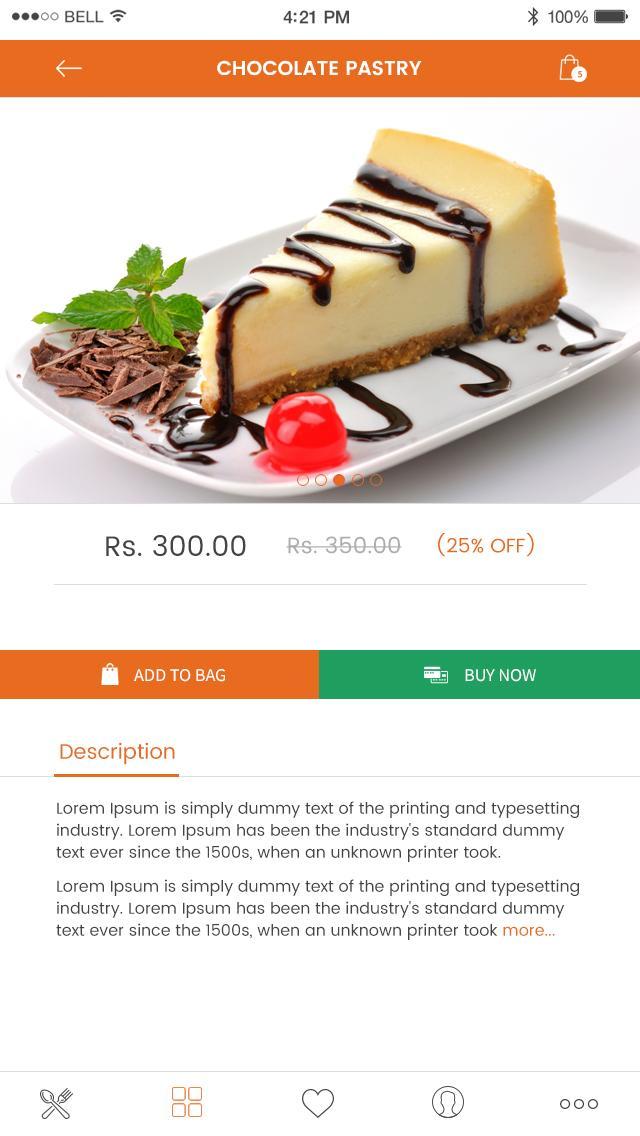Select the Description tab
The image size is (640, 1136).
pyautogui.click(x=117, y=752)
